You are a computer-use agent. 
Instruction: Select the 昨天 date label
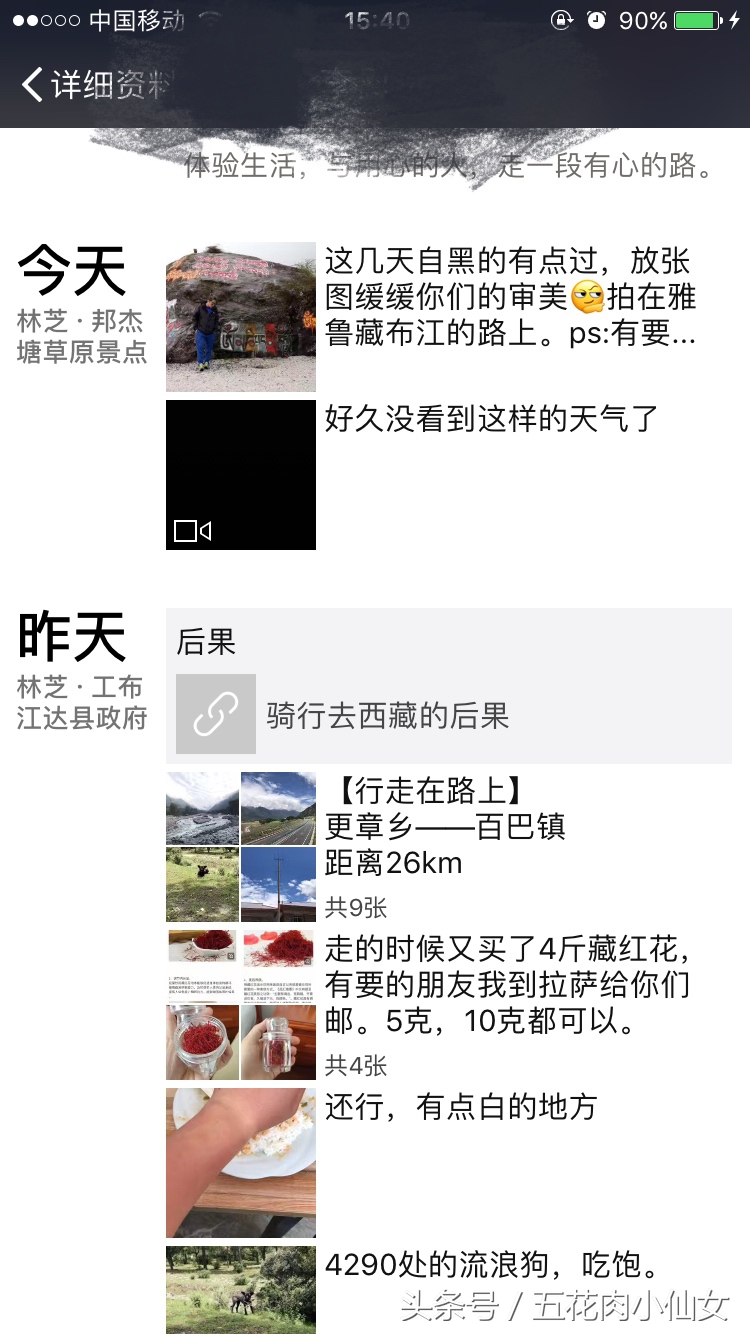(70, 636)
